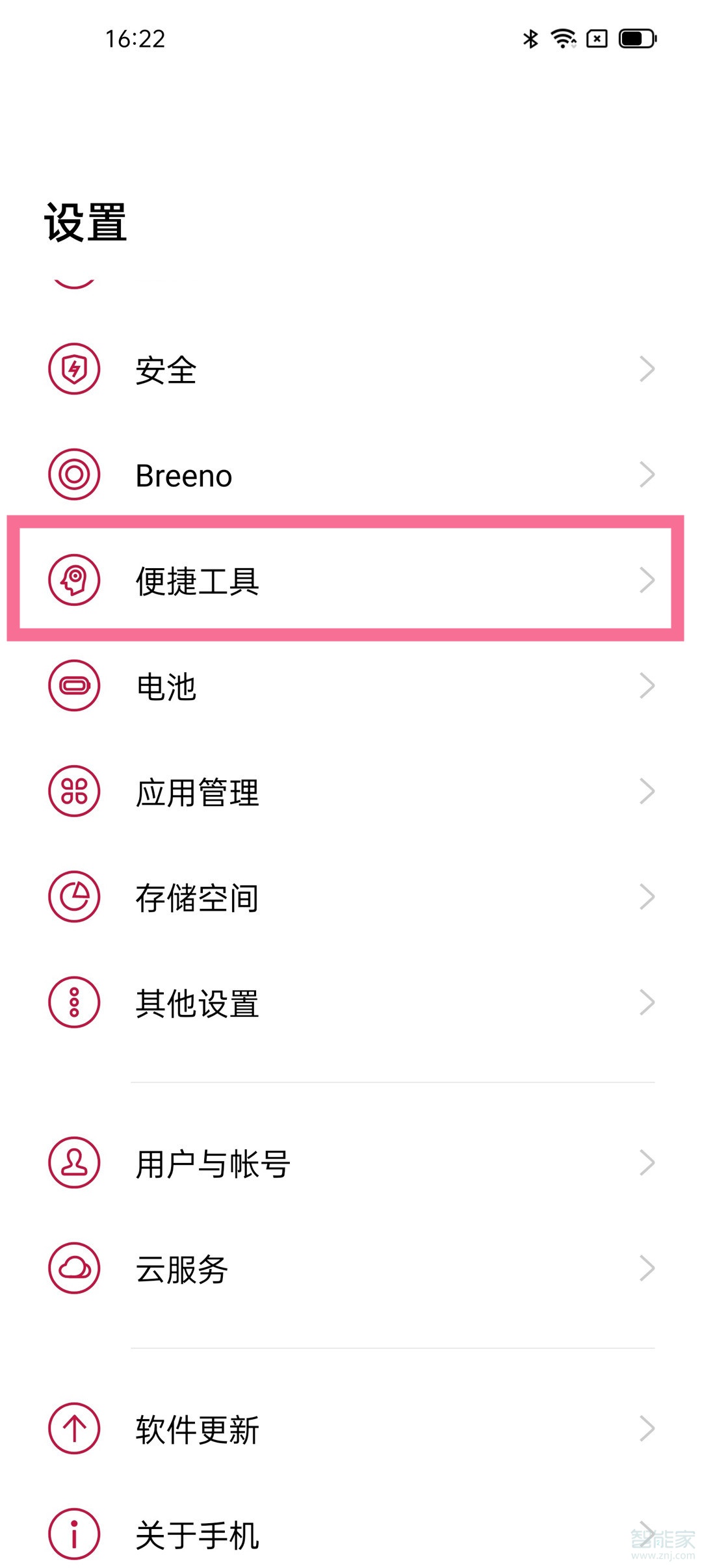Expand the arrow next to 云服务
This screenshot has width=702, height=1568.
click(647, 1269)
